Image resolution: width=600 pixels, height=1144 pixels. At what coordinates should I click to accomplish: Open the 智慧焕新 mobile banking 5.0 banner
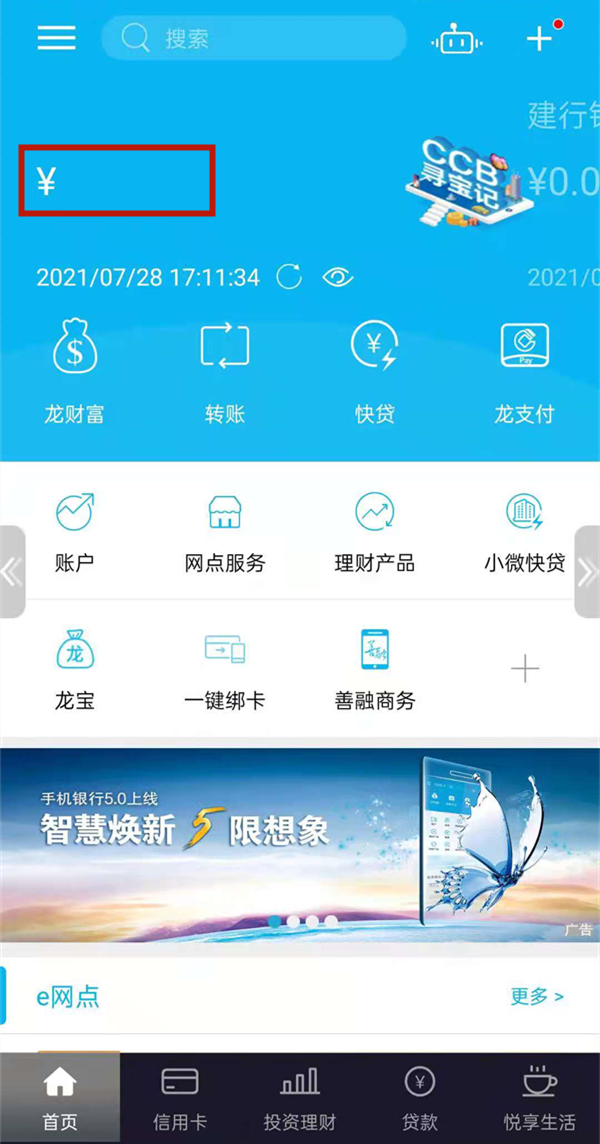click(300, 844)
